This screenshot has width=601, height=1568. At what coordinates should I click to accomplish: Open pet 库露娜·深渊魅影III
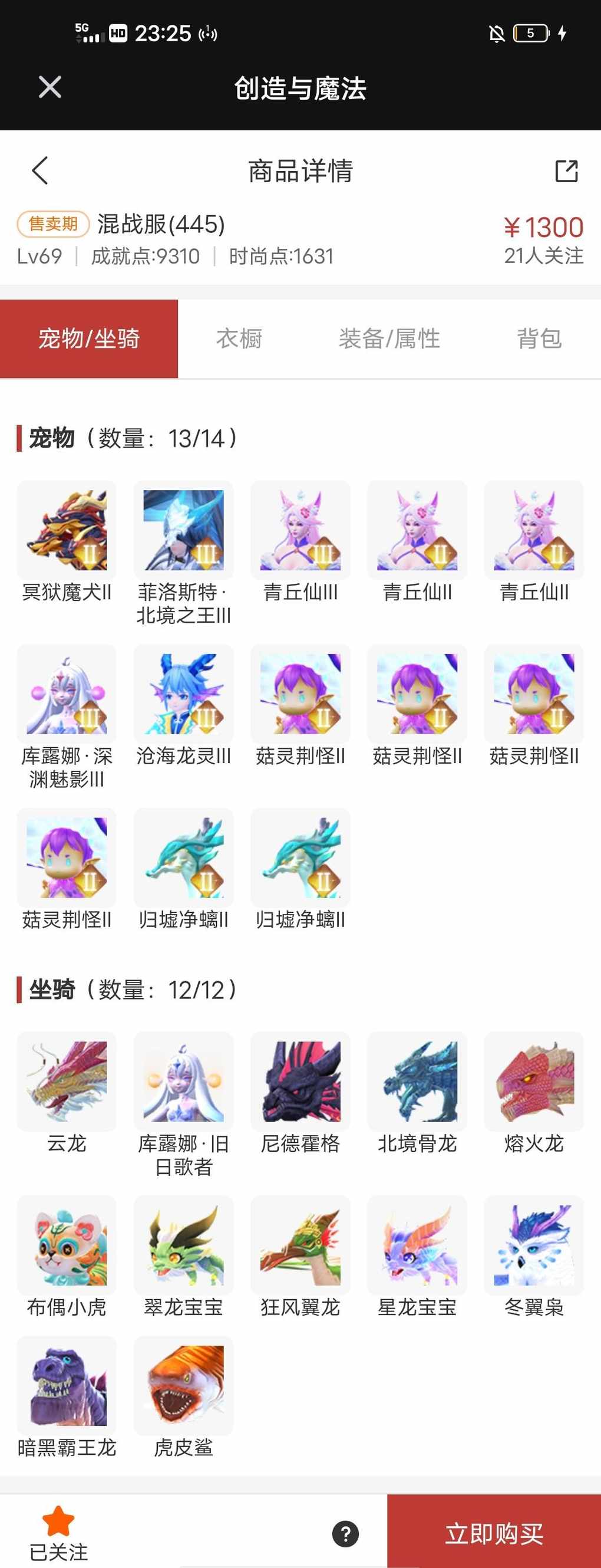pyautogui.click(x=67, y=694)
